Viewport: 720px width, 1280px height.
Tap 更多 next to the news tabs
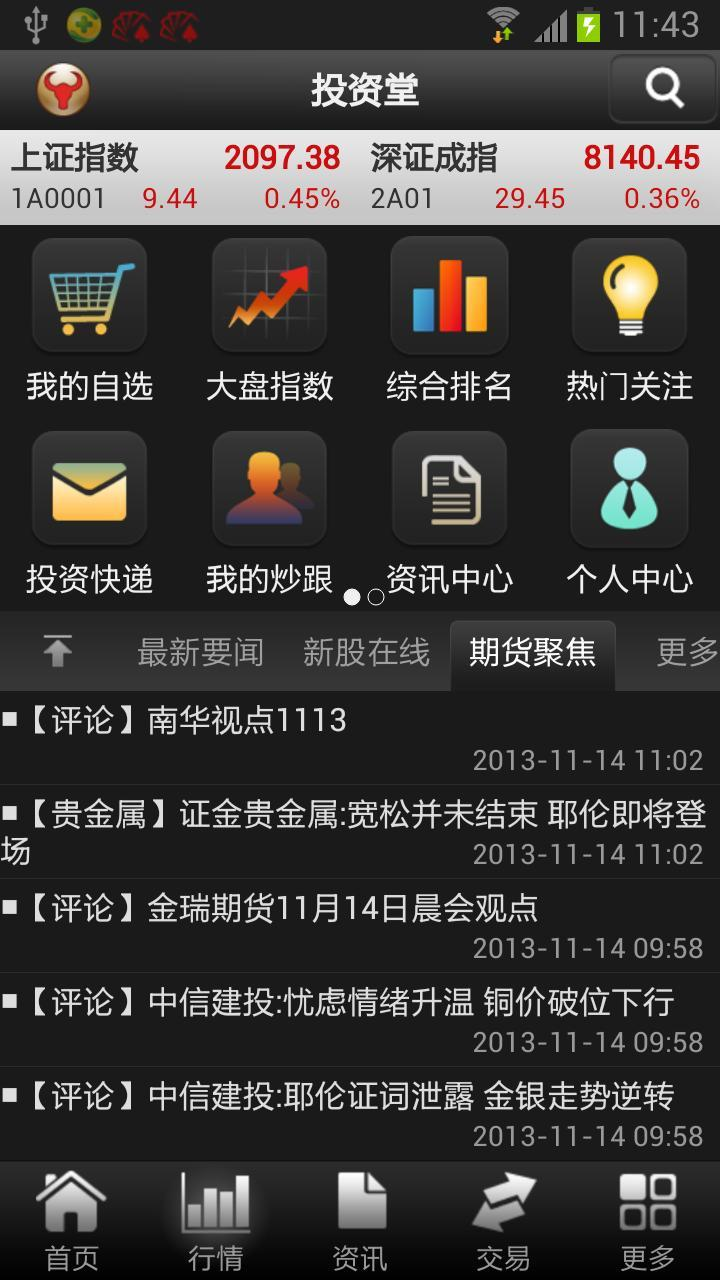coord(686,653)
